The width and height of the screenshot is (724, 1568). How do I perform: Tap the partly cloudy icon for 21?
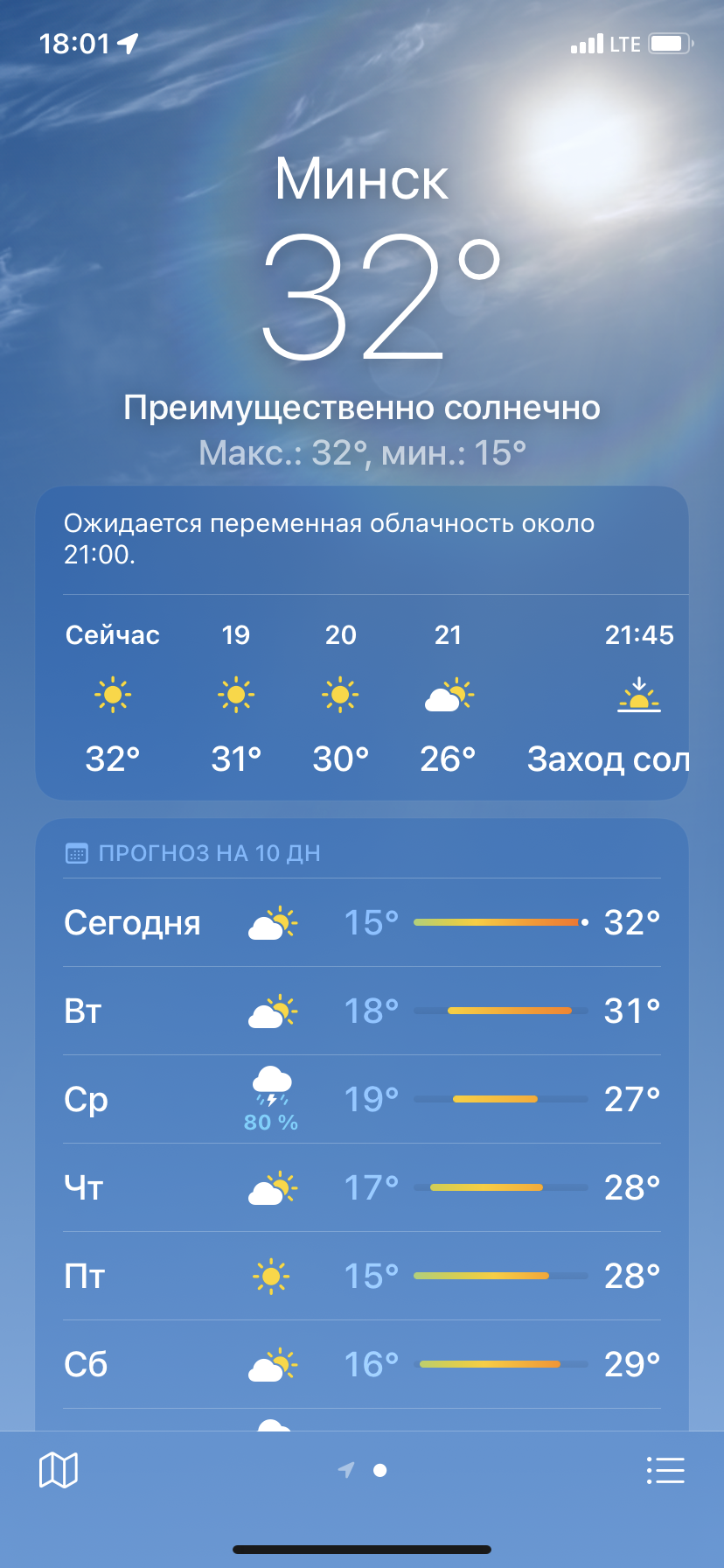448,694
